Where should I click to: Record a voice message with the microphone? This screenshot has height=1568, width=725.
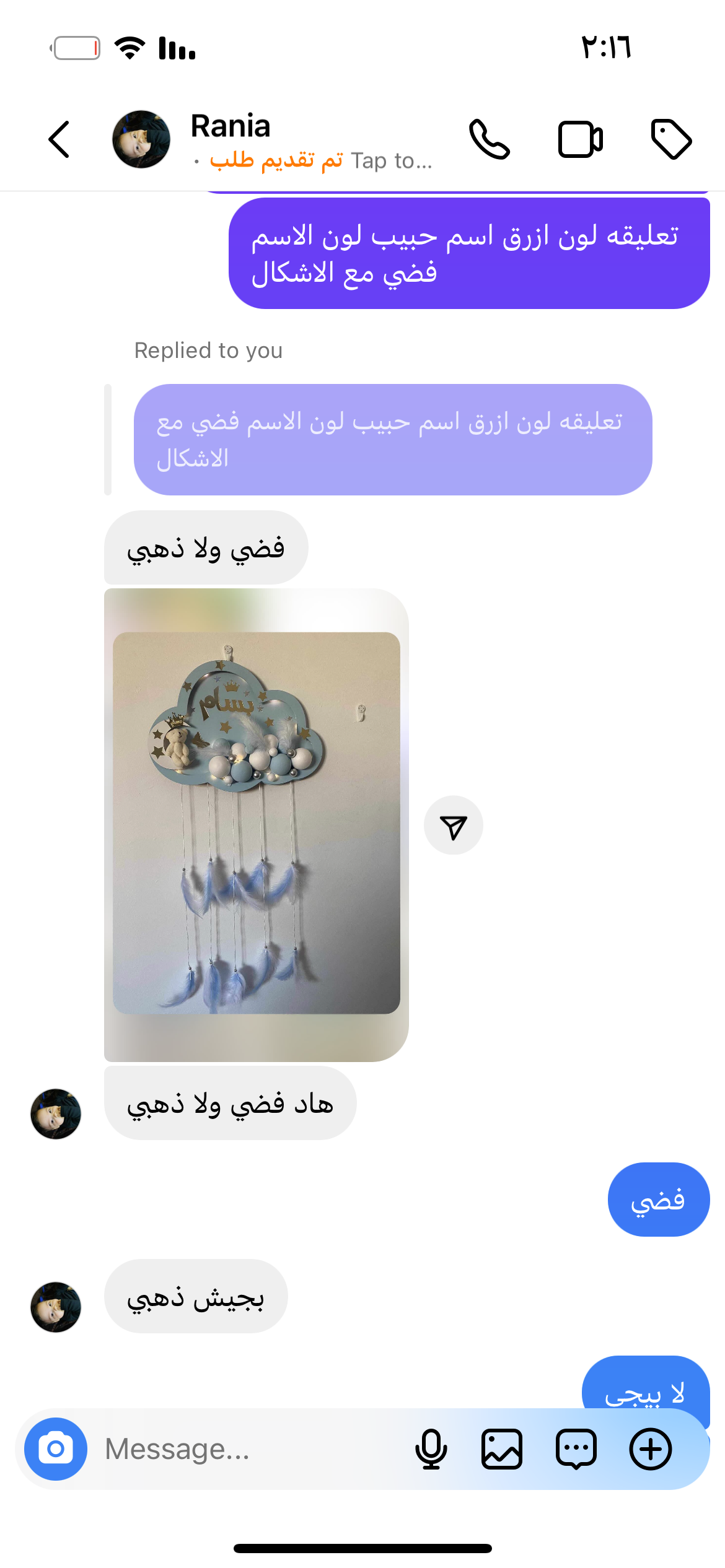pos(431,1449)
